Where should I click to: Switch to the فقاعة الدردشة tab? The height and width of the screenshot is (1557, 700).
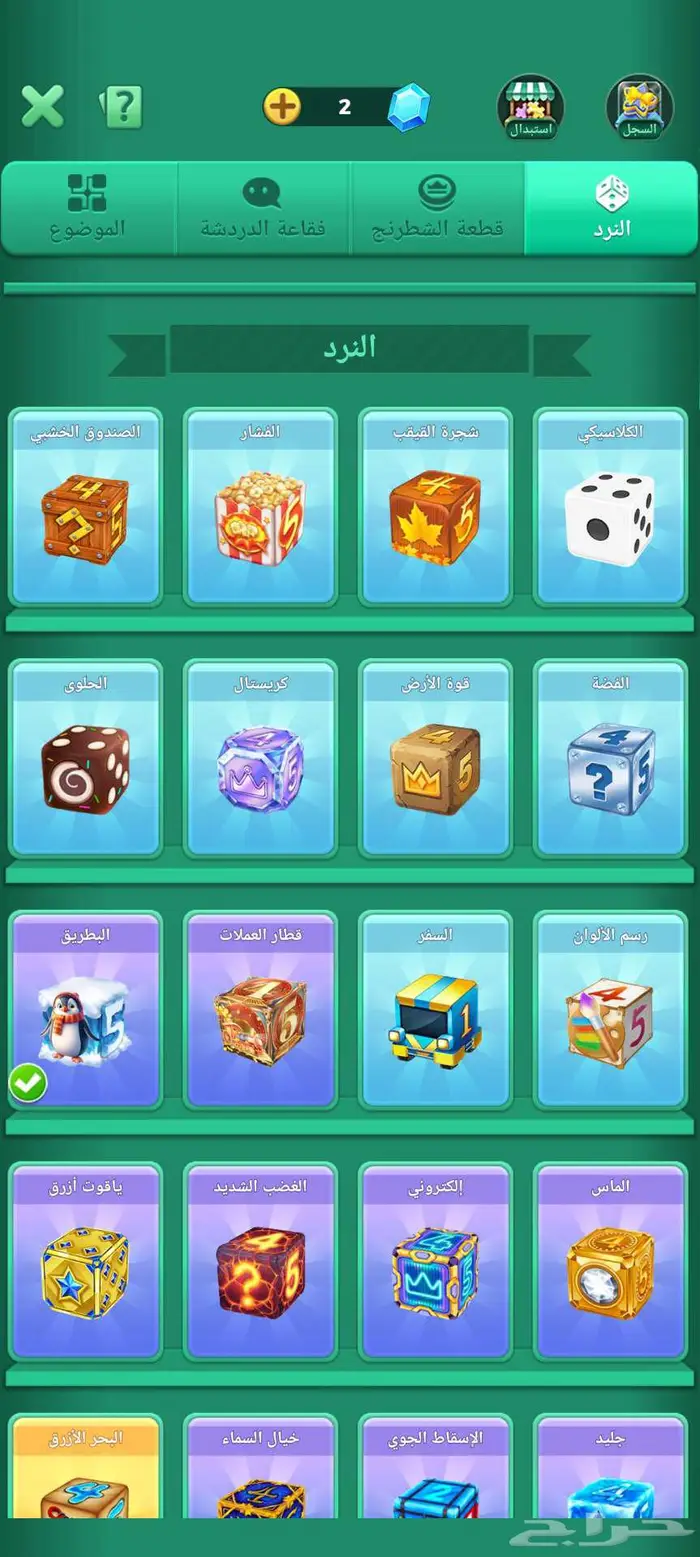pos(263,207)
